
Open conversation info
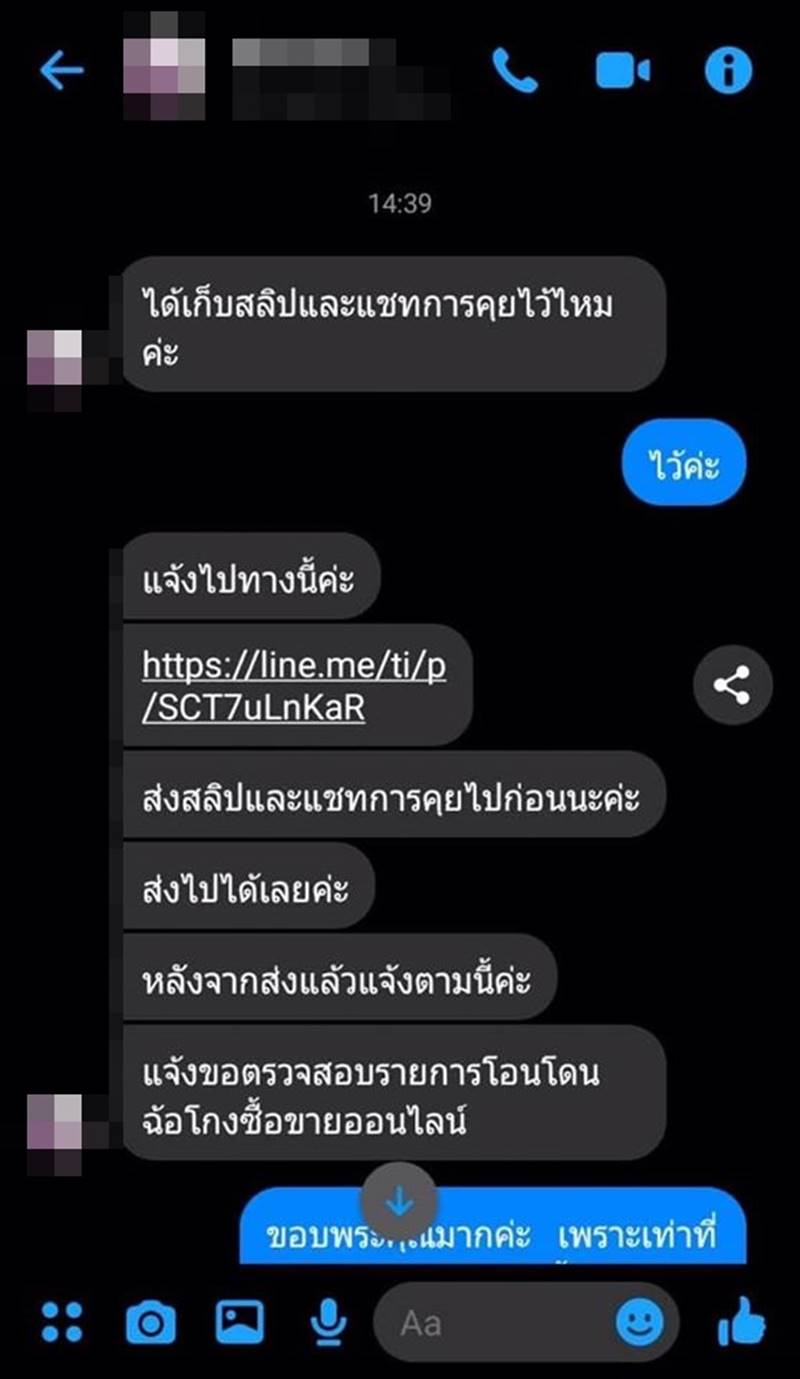tap(728, 71)
